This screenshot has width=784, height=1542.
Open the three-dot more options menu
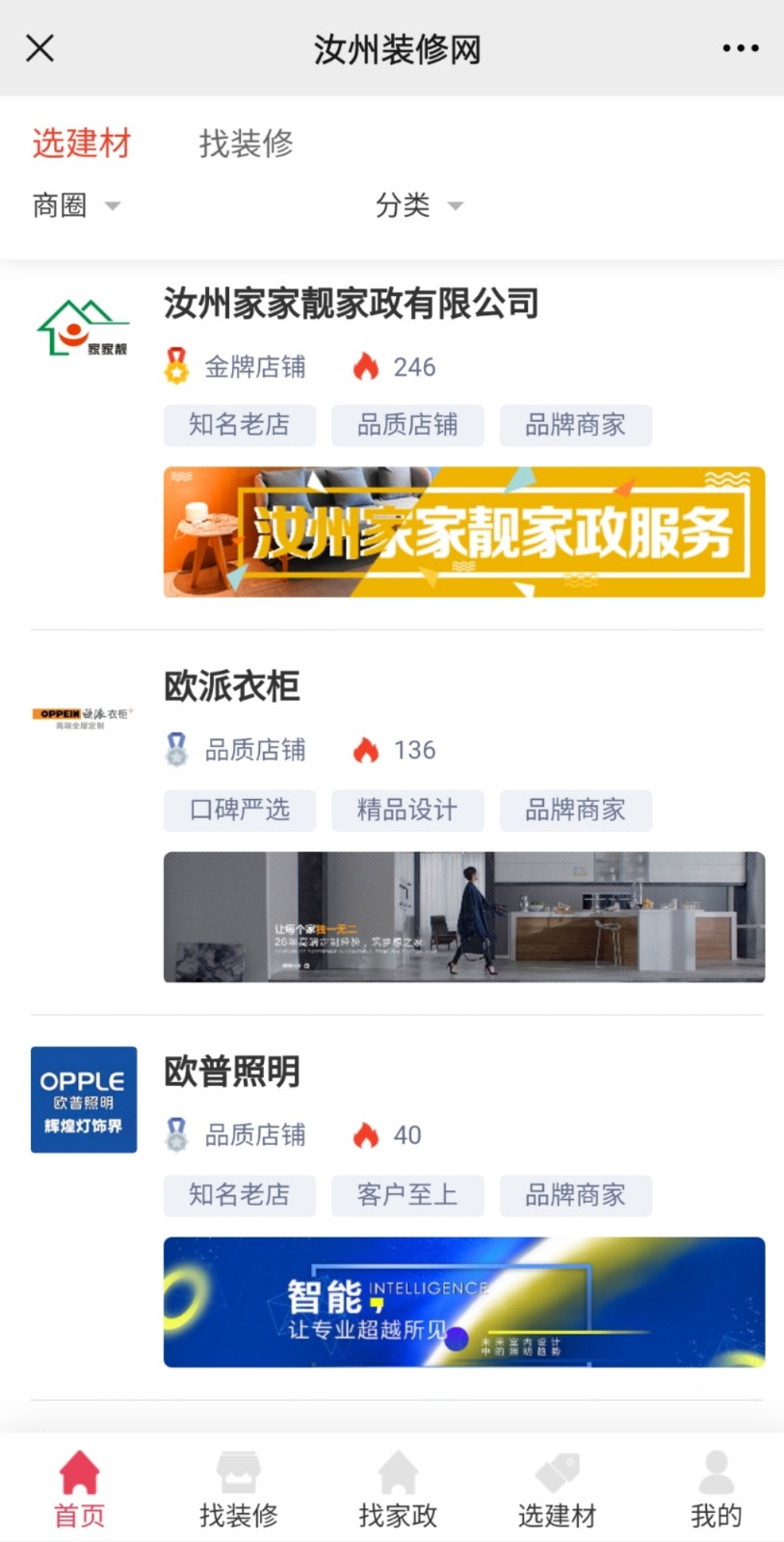pos(740,48)
